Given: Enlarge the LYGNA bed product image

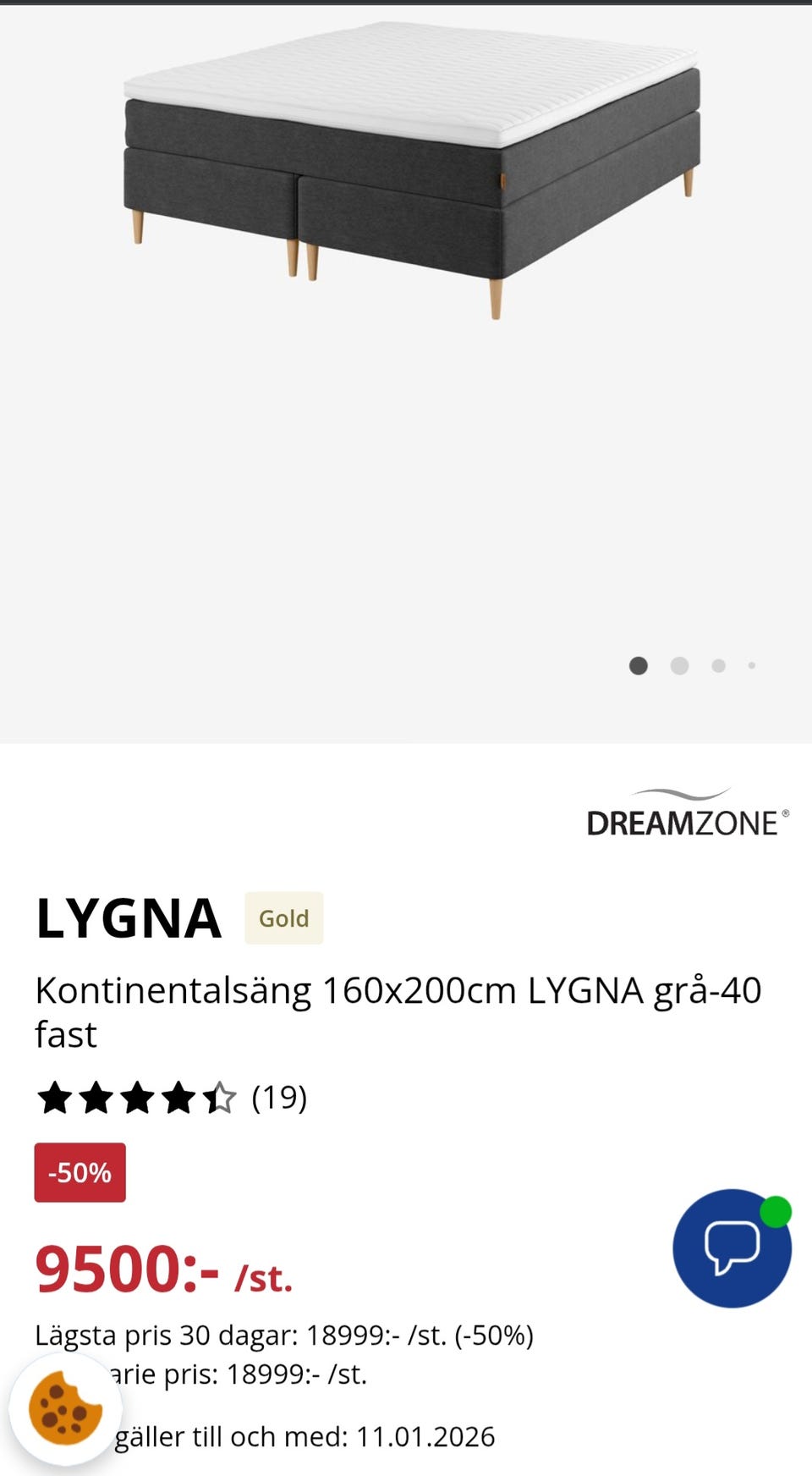Looking at the screenshot, I should 412,169.
